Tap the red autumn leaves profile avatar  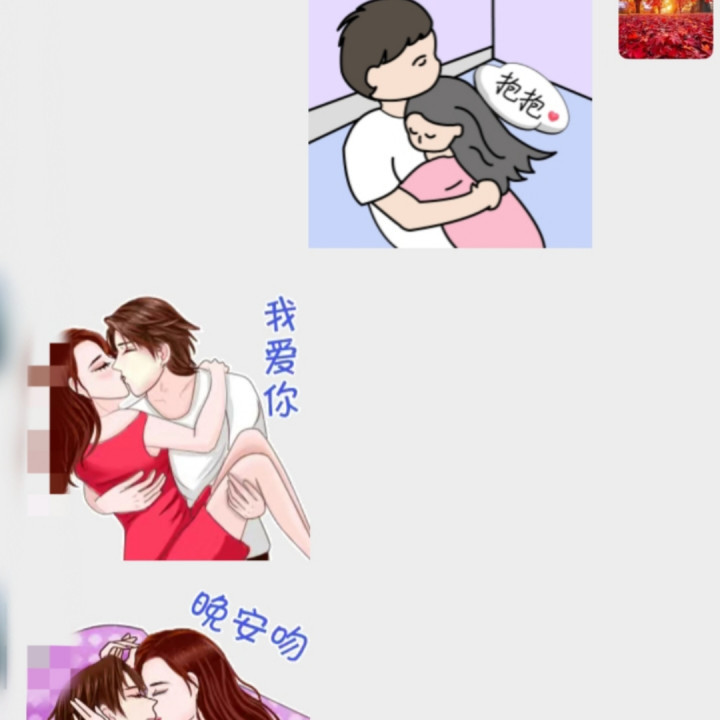tap(666, 29)
